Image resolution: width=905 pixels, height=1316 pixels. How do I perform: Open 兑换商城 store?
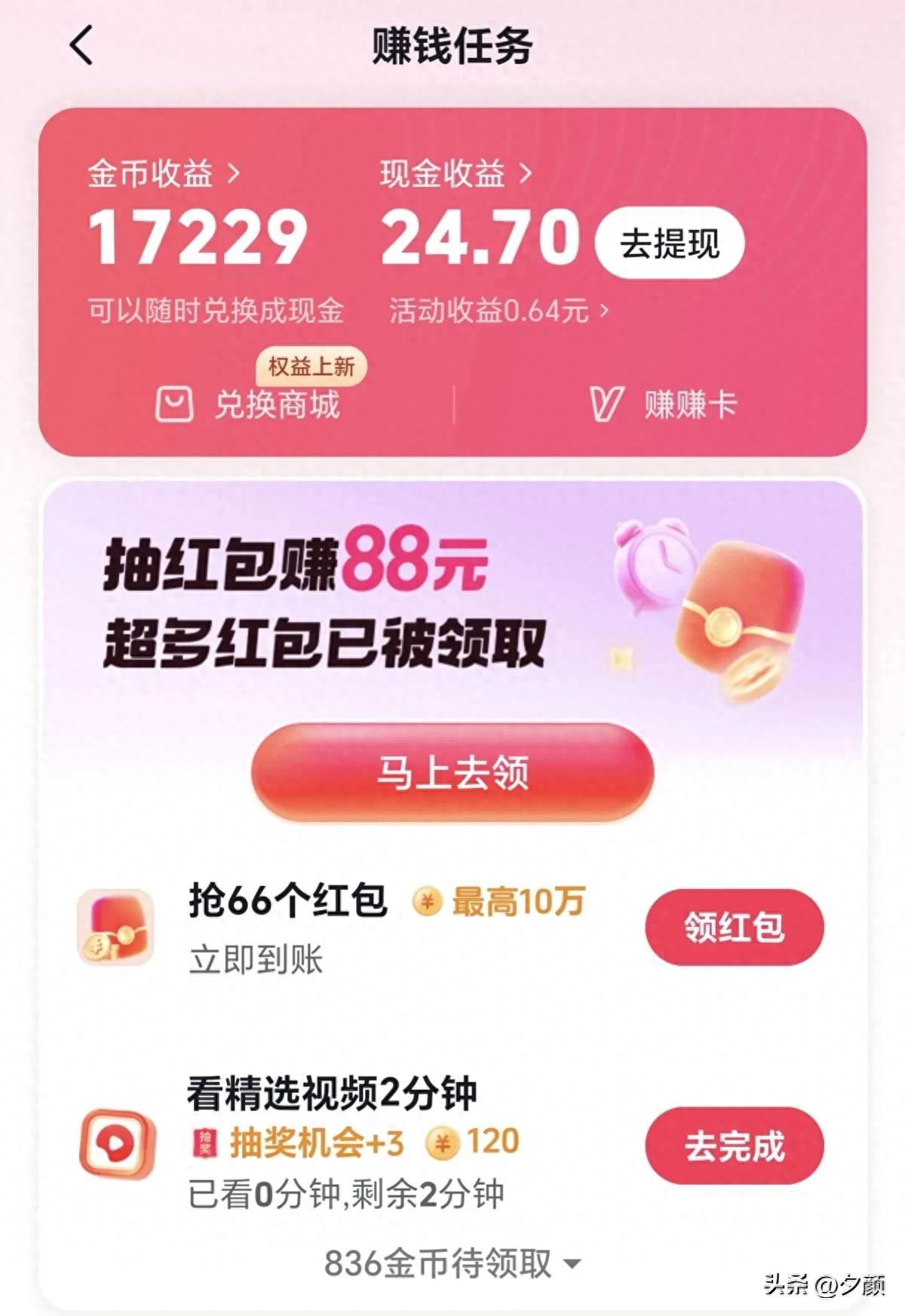249,404
